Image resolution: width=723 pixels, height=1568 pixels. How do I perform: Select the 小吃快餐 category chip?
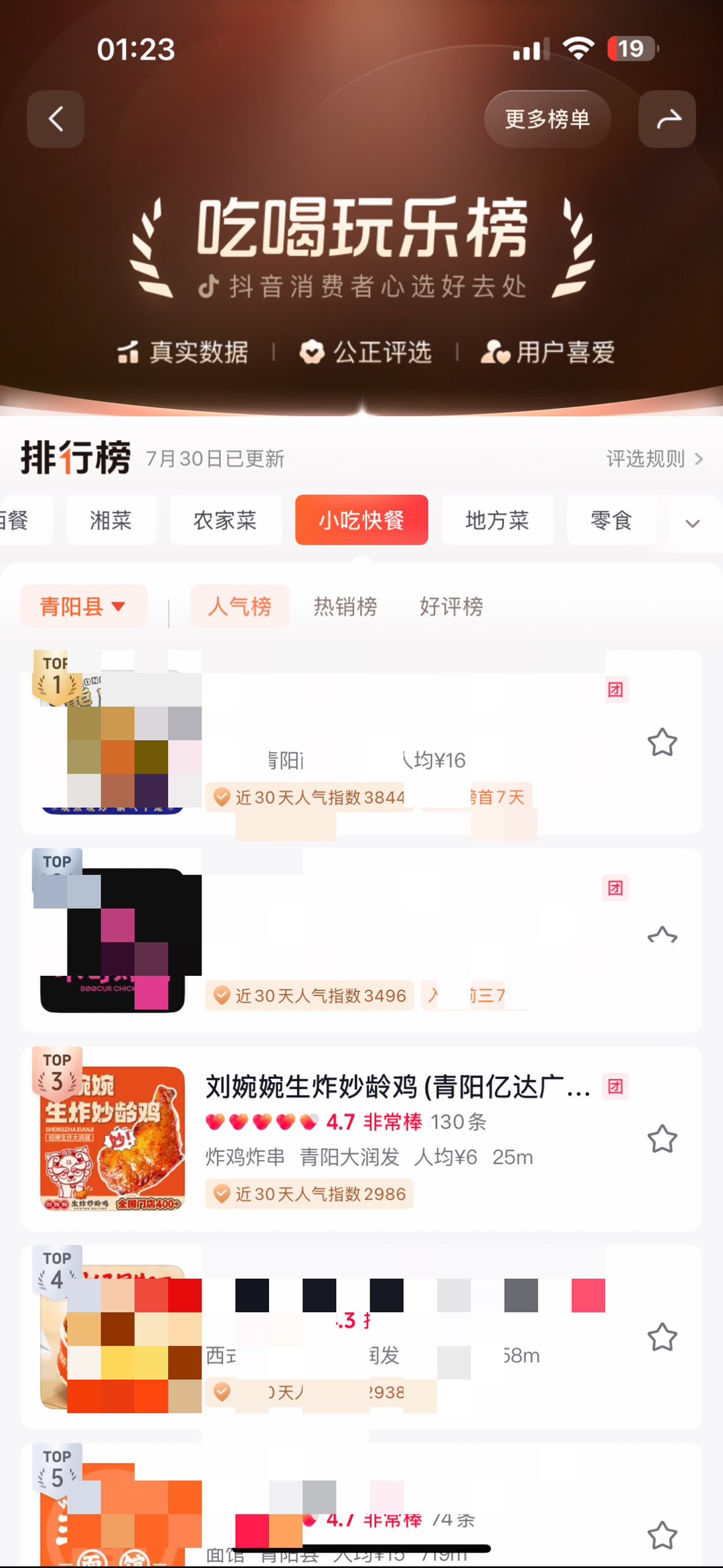point(361,520)
